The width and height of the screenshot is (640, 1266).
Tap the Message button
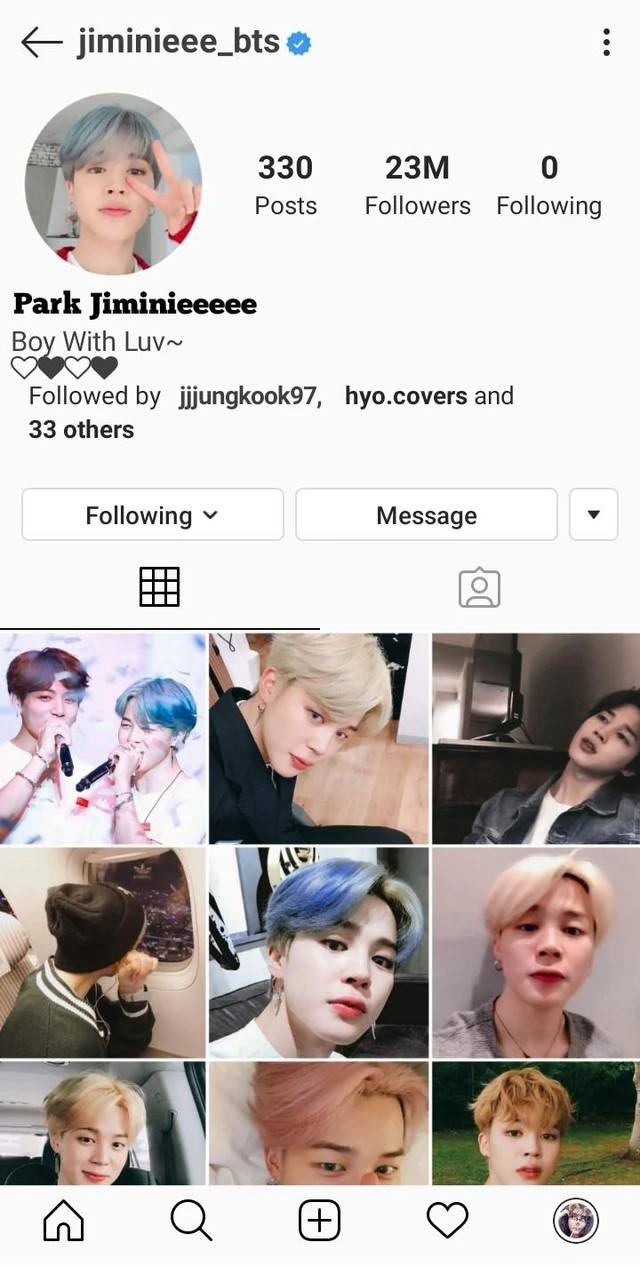426,515
